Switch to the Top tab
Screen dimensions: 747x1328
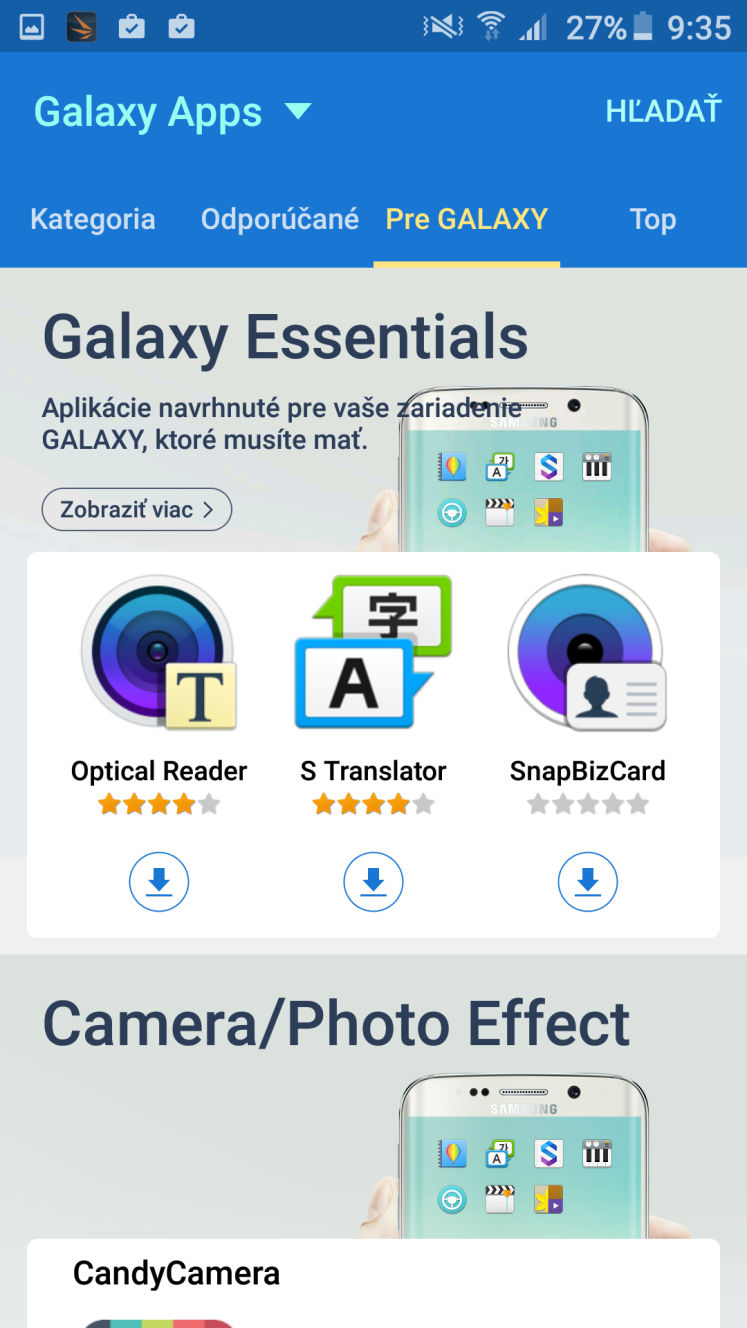[x=653, y=219]
